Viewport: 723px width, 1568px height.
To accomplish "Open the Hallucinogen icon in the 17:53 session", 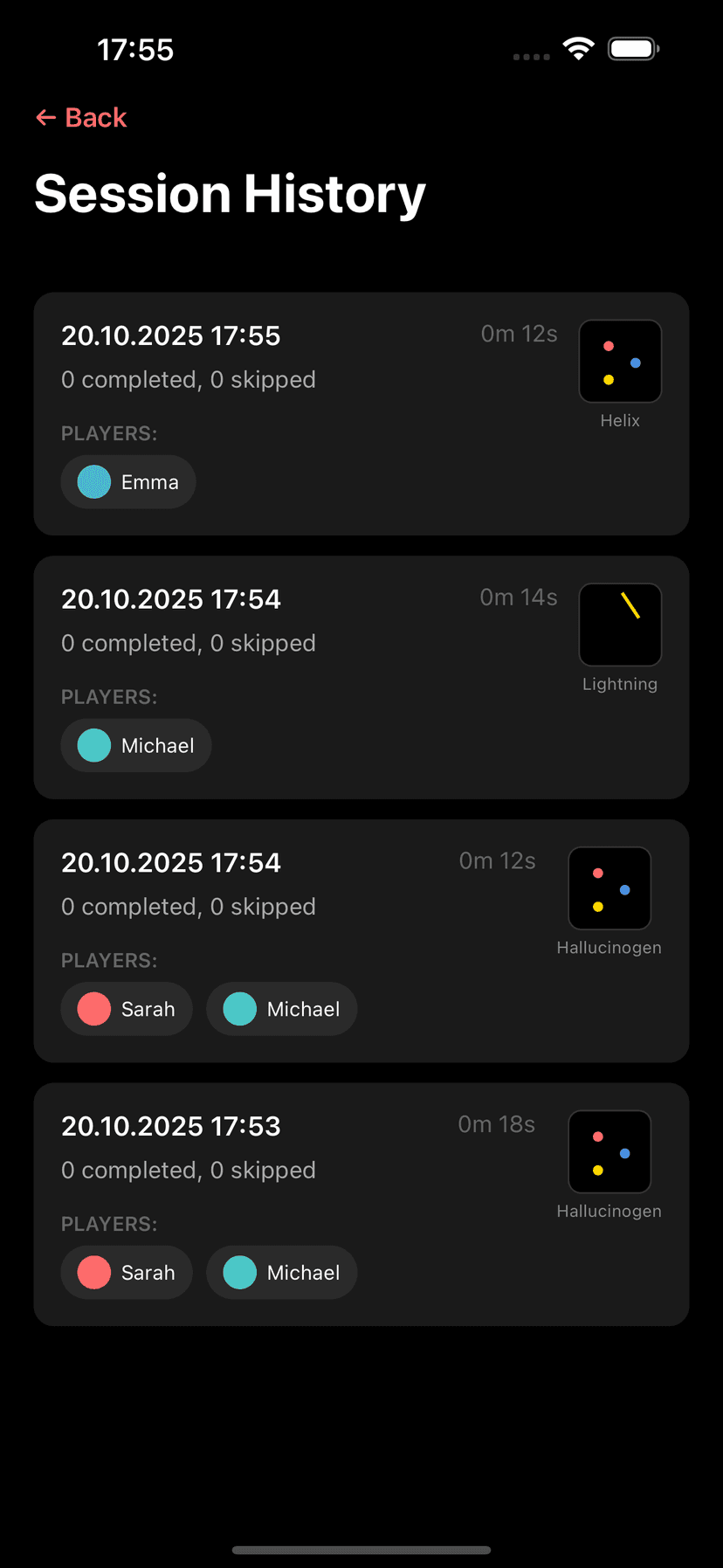I will 609,1152.
